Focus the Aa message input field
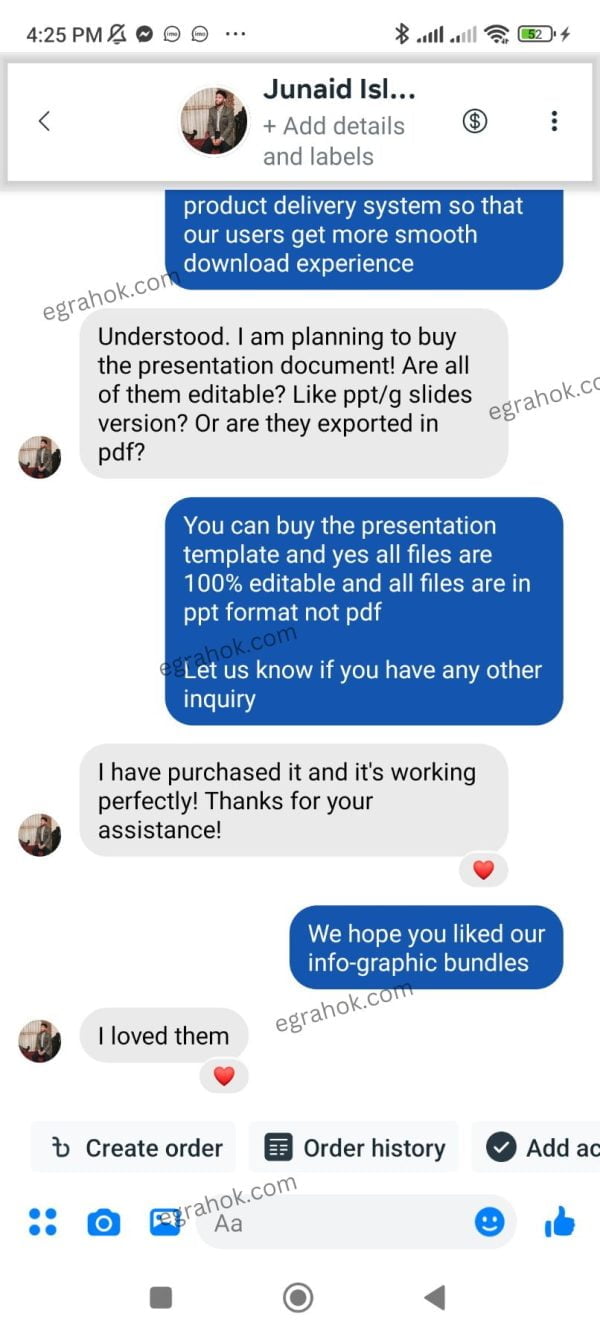Viewport: 600px width, 1334px height. pos(330,1222)
